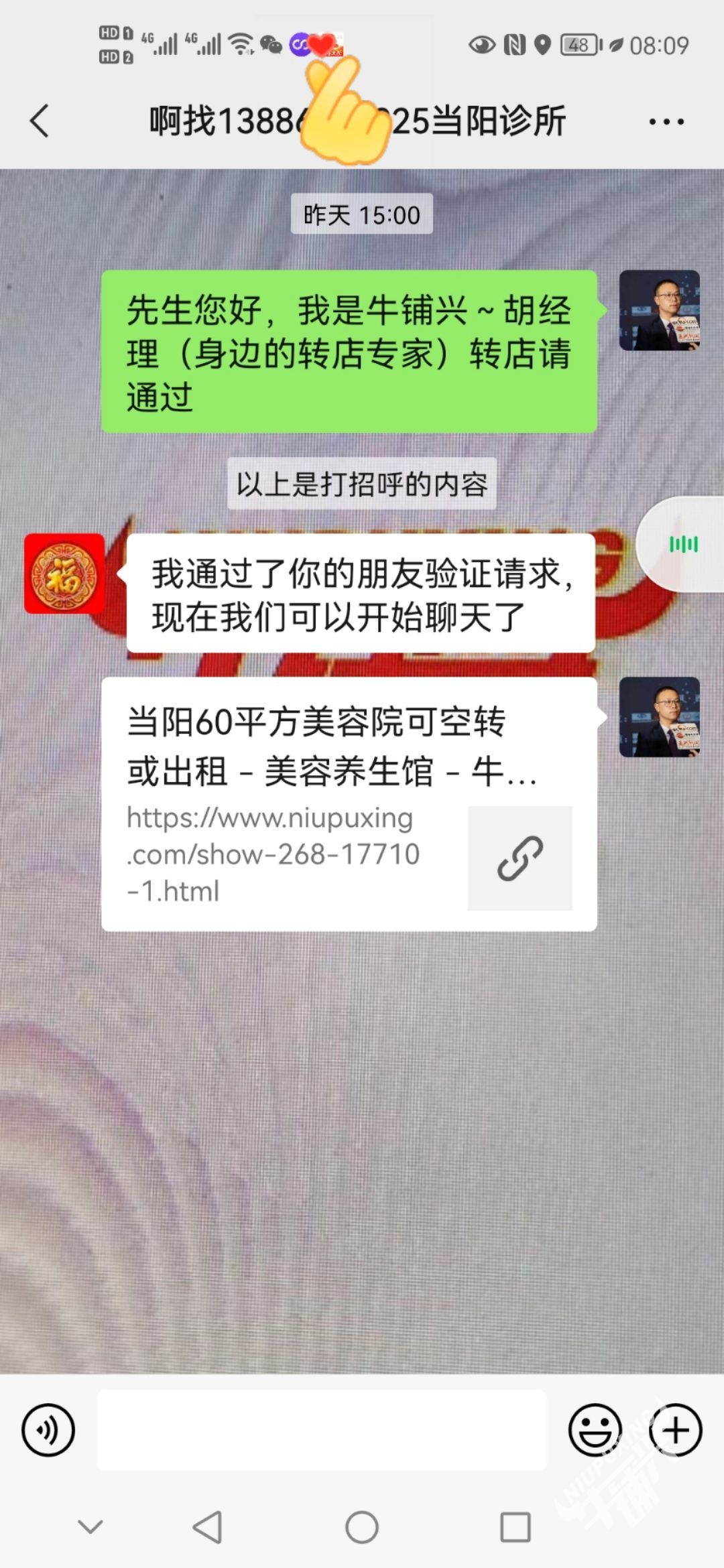
Task: Open the emoji sticker panel
Action: (x=595, y=1430)
